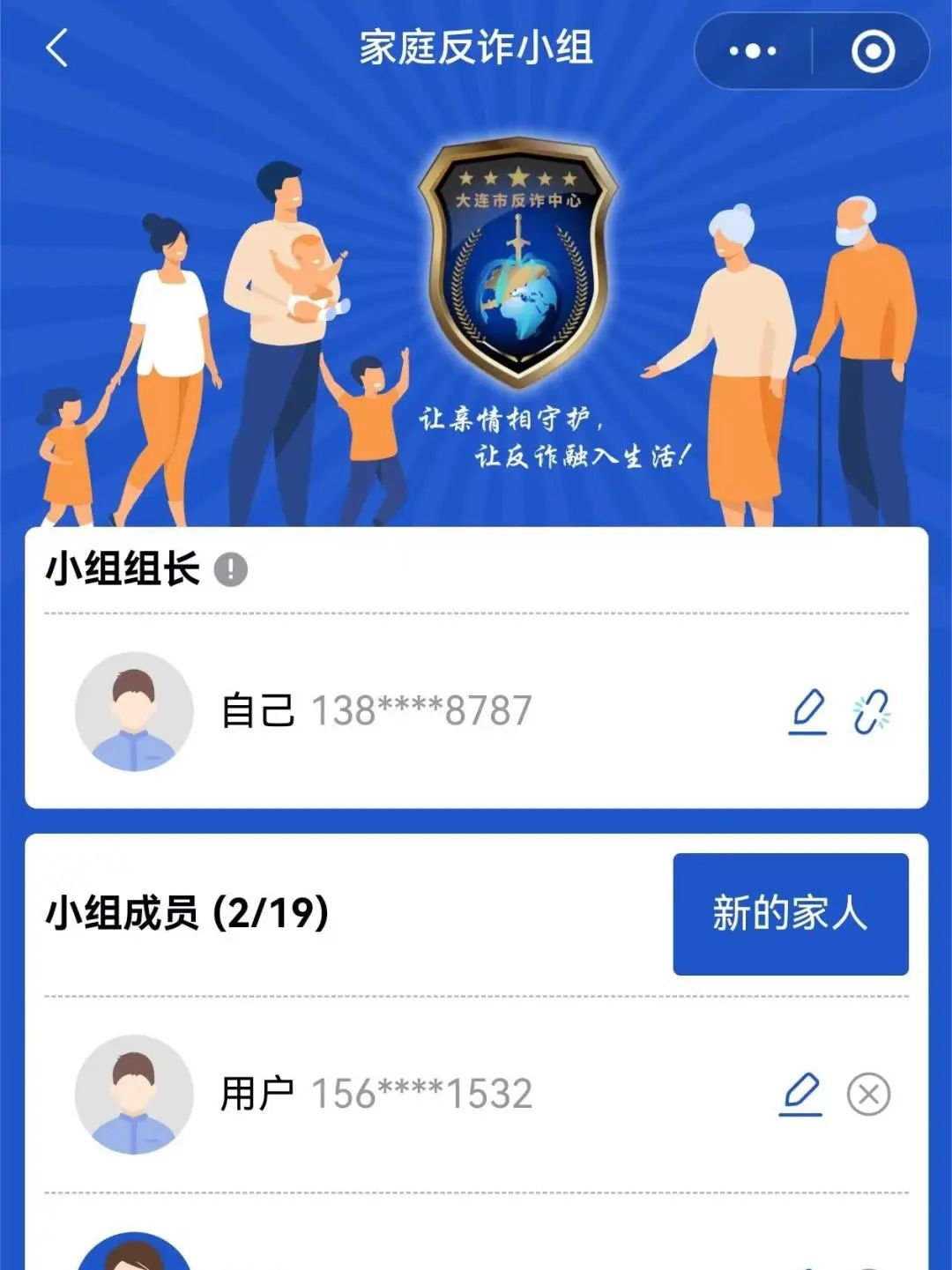This screenshot has height=1270, width=952.
Task: Close the mini program via the circle icon
Action: click(873, 51)
